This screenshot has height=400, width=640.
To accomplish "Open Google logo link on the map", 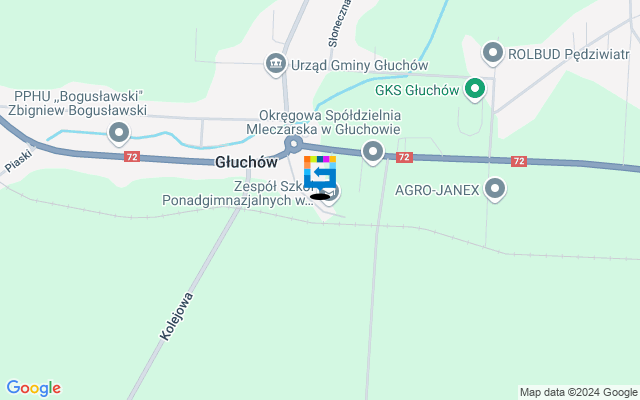I will pyautogui.click(x=33, y=388).
